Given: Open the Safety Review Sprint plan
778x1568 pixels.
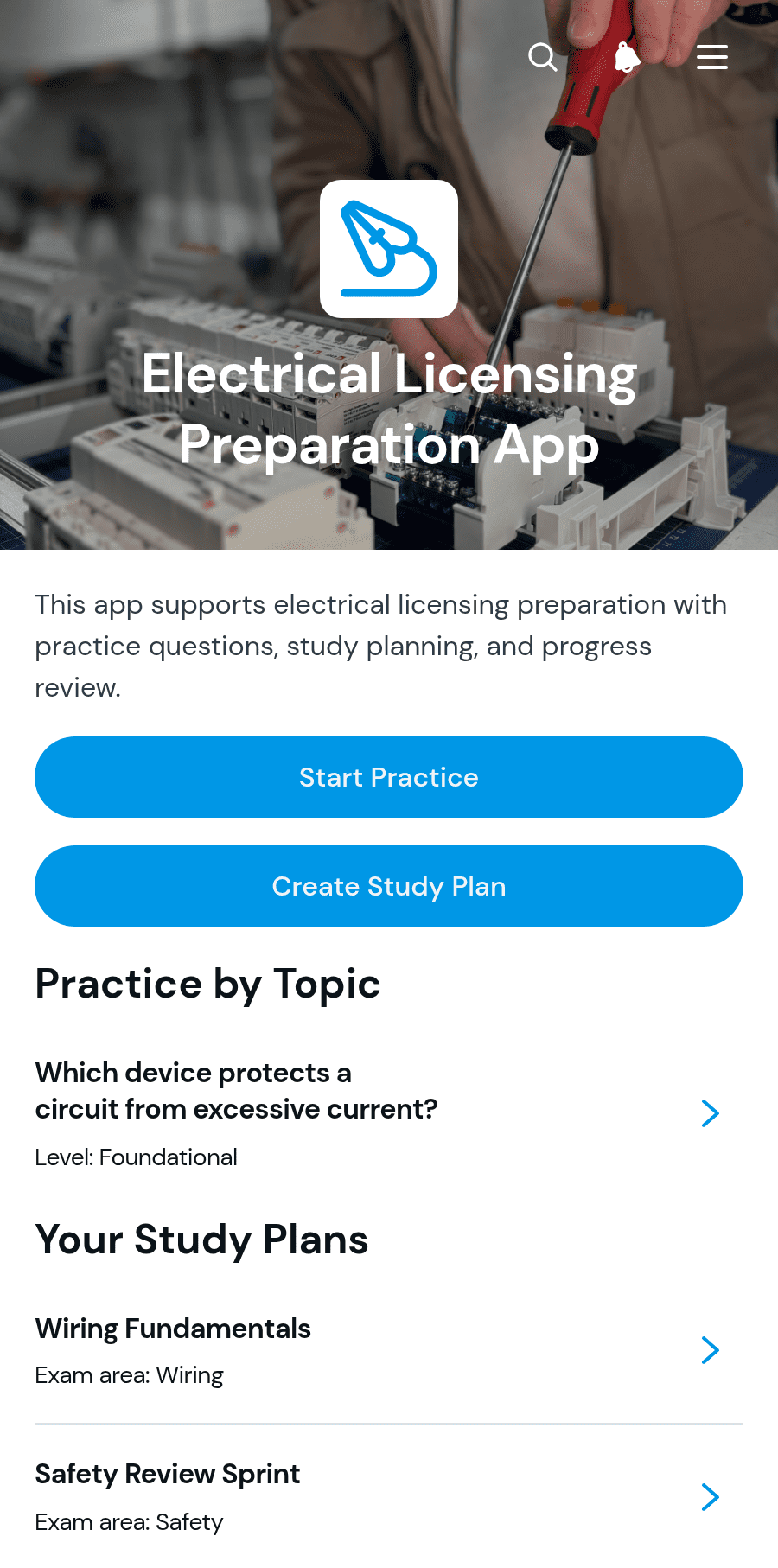Looking at the screenshot, I should click(x=389, y=1497).
